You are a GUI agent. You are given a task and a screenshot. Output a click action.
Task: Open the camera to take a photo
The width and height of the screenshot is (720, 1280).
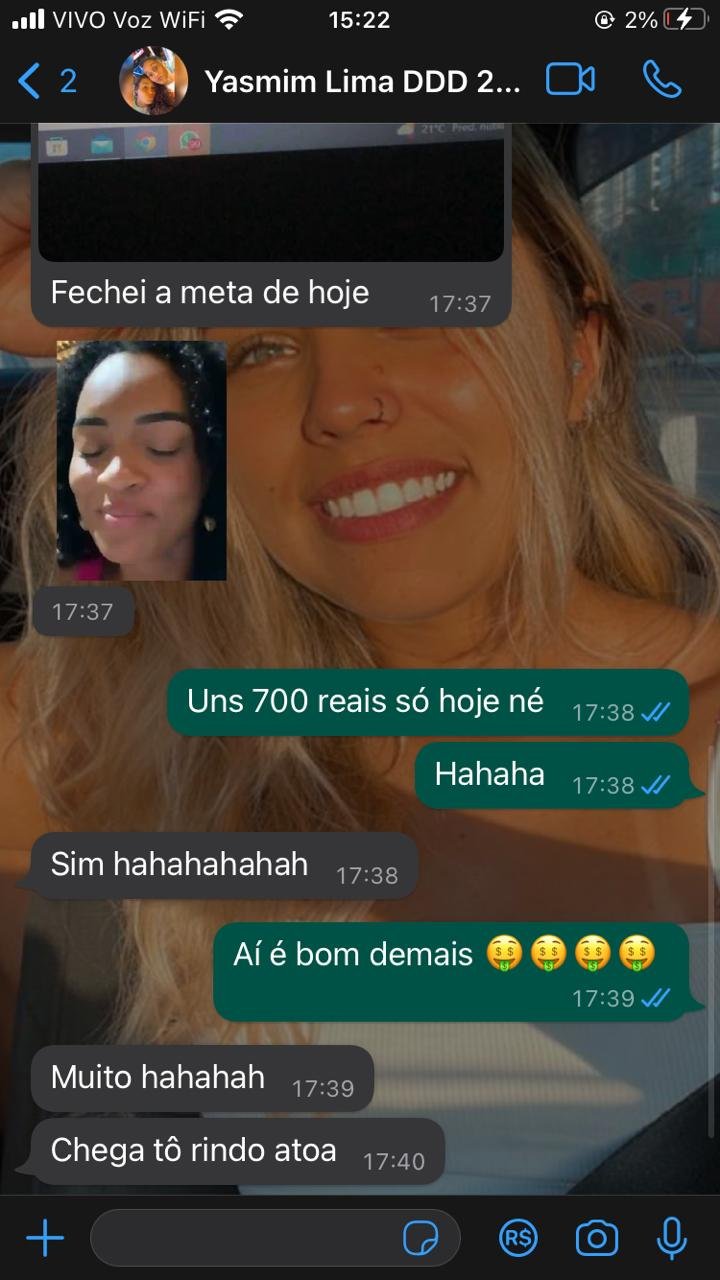tap(596, 1239)
